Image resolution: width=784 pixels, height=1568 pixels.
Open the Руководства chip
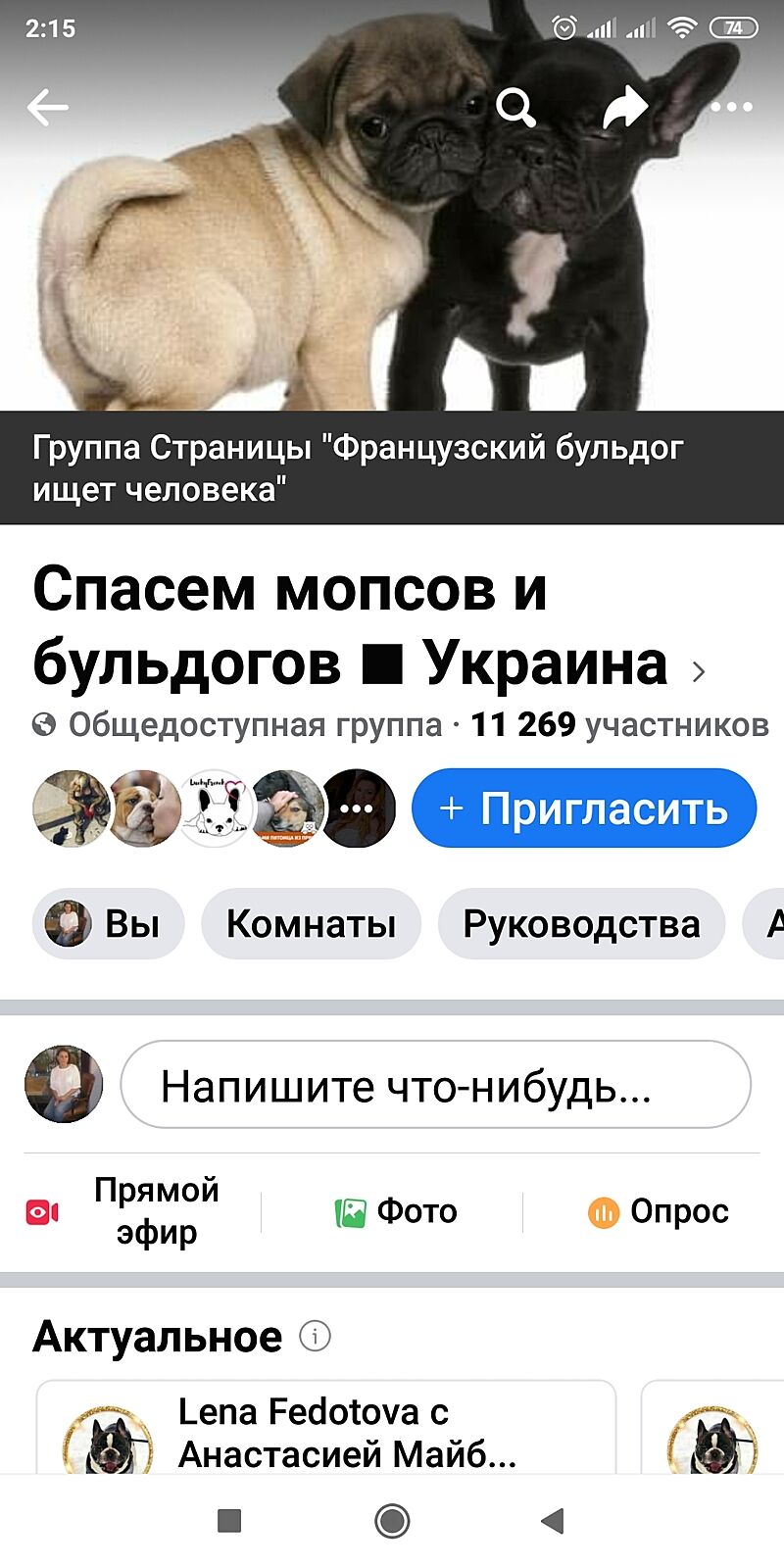click(581, 924)
